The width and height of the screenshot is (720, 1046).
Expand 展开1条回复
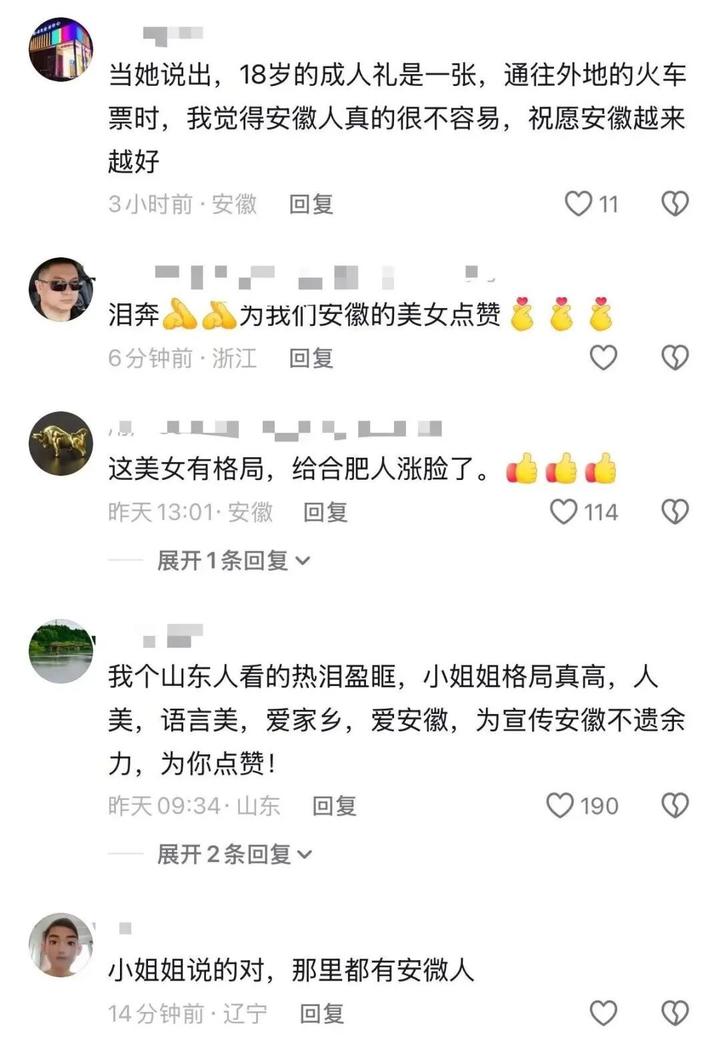[234, 560]
